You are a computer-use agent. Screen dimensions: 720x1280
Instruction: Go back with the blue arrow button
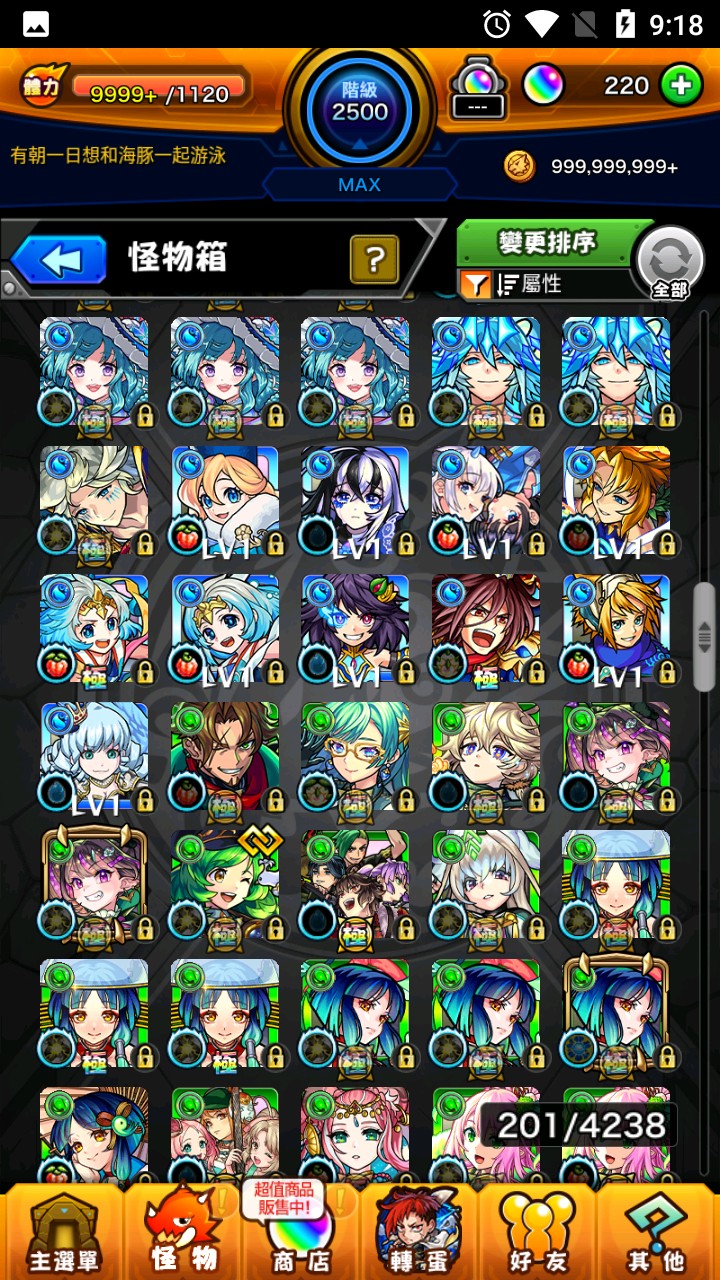[60, 261]
